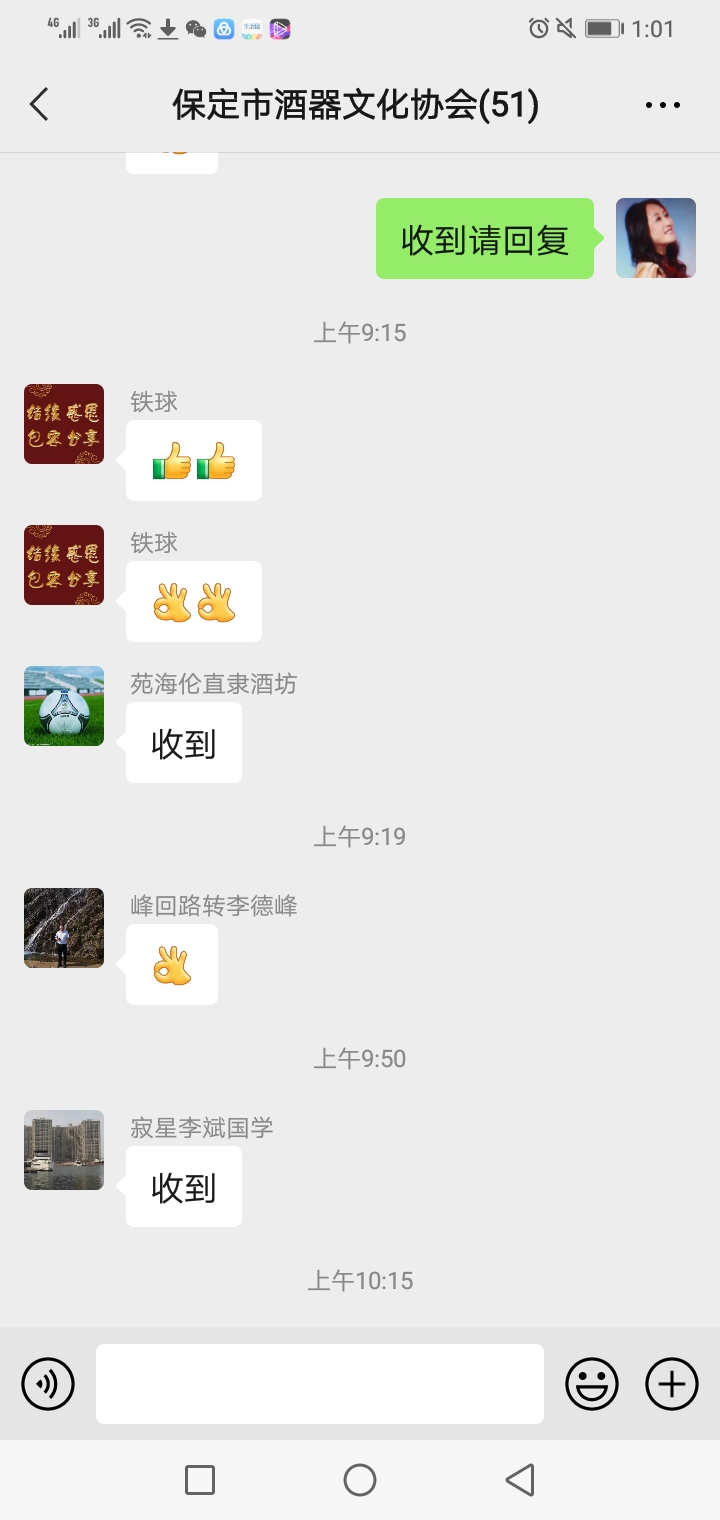
Task: Open my own avatar beside 收到请回复
Action: coord(656,238)
